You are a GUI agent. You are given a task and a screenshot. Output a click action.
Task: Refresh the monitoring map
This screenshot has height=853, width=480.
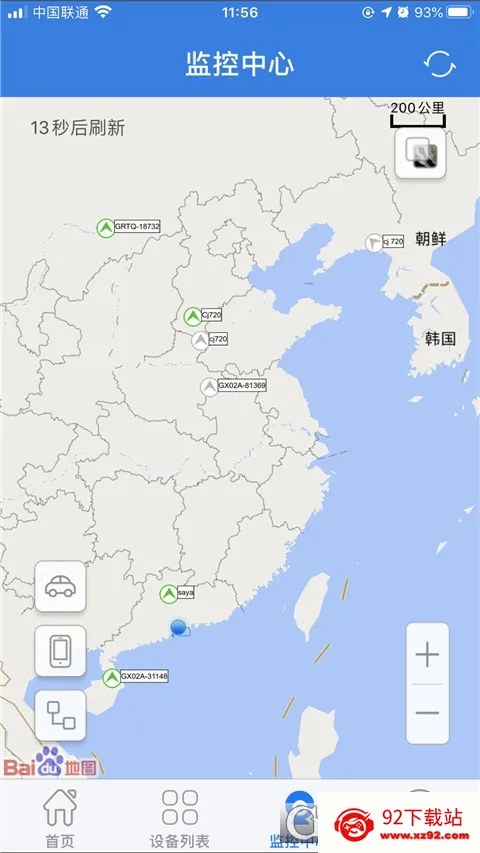439,64
